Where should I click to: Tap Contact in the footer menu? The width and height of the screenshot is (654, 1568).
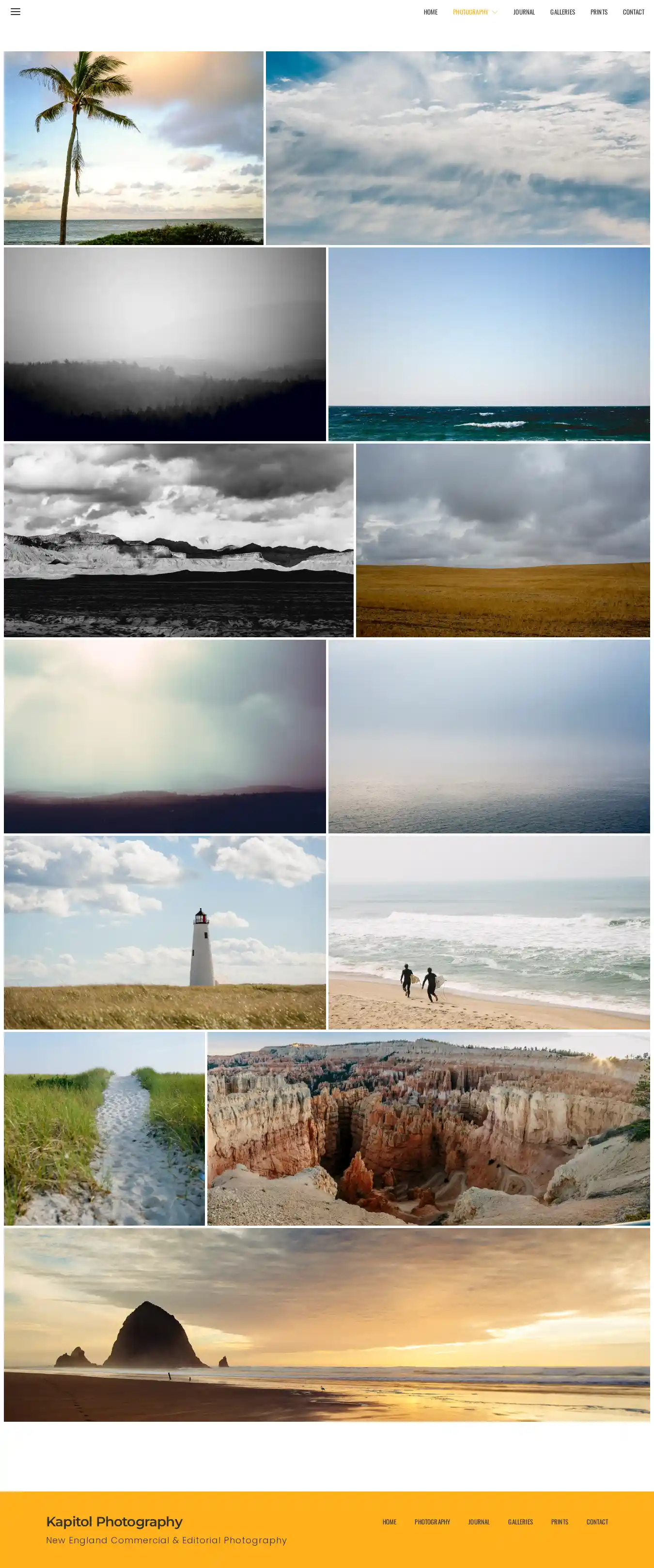[597, 1521]
